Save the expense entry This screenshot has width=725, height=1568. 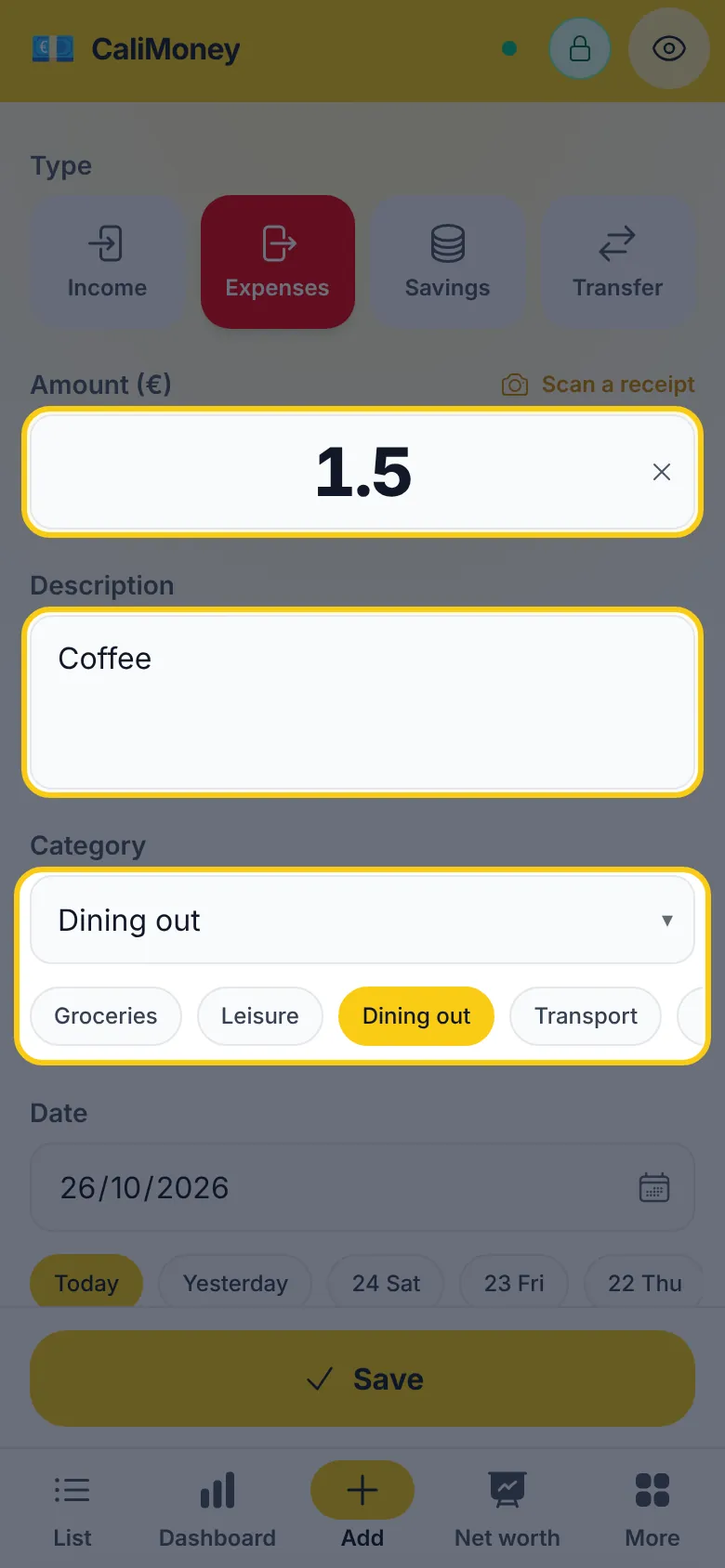(x=362, y=1379)
